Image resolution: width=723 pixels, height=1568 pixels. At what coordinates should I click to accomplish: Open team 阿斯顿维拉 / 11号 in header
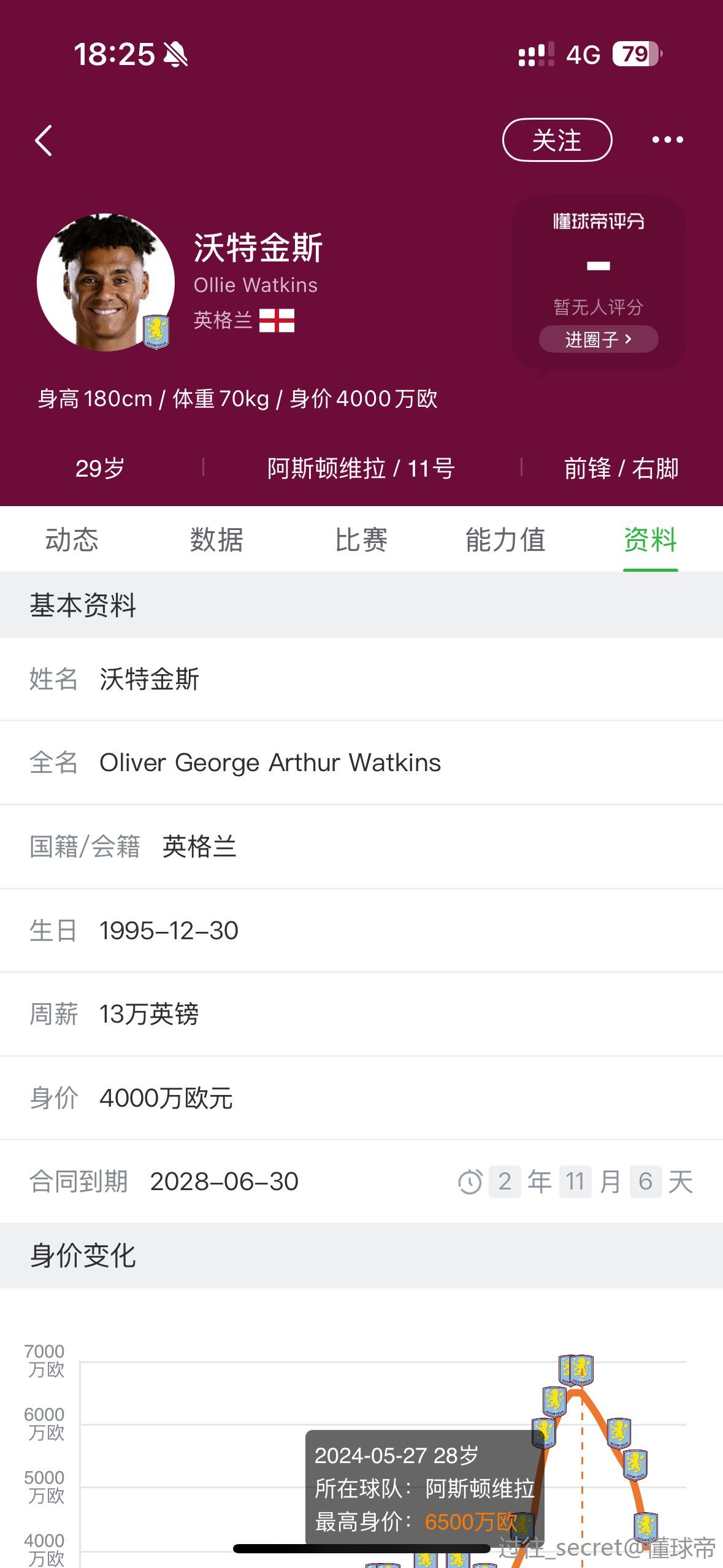[x=361, y=469]
